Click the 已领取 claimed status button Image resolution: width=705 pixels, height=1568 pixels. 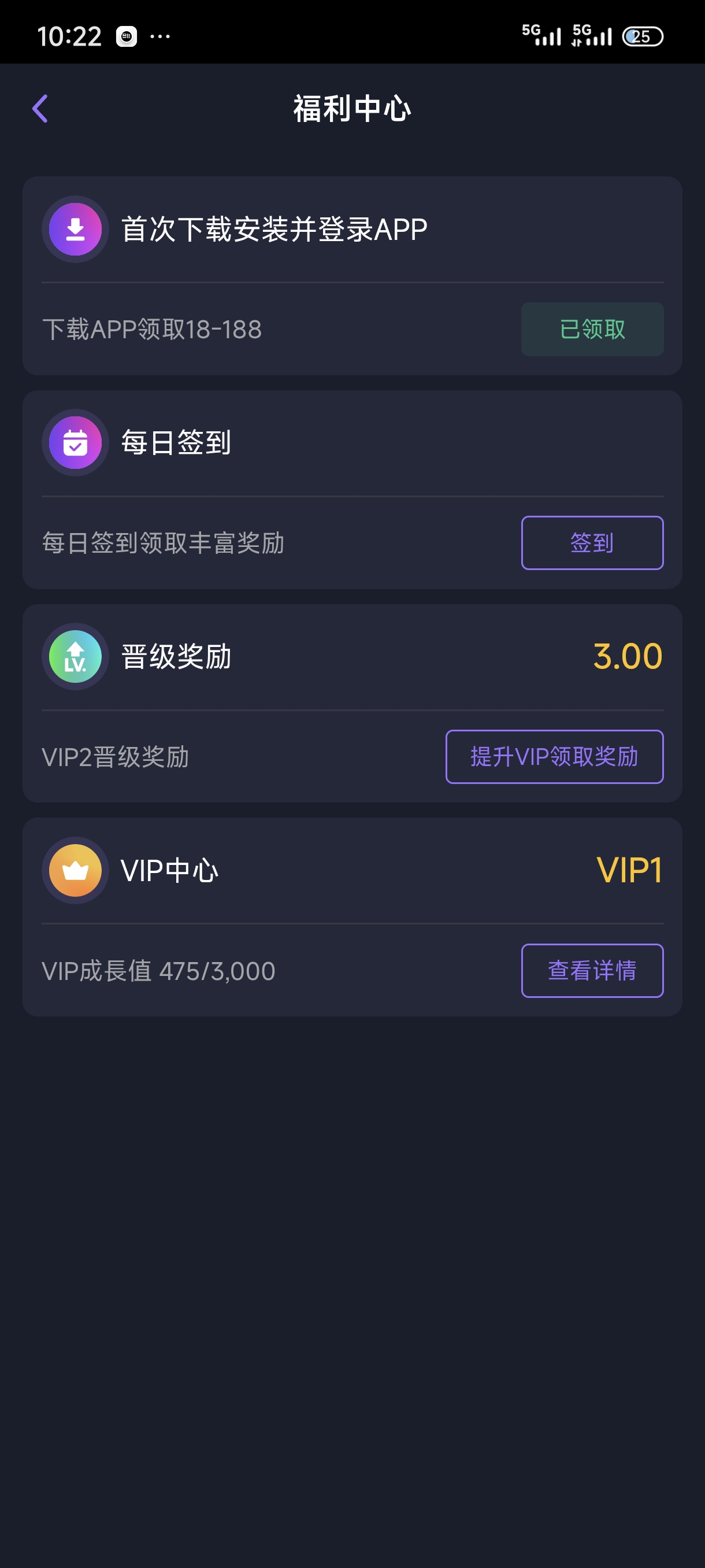592,329
